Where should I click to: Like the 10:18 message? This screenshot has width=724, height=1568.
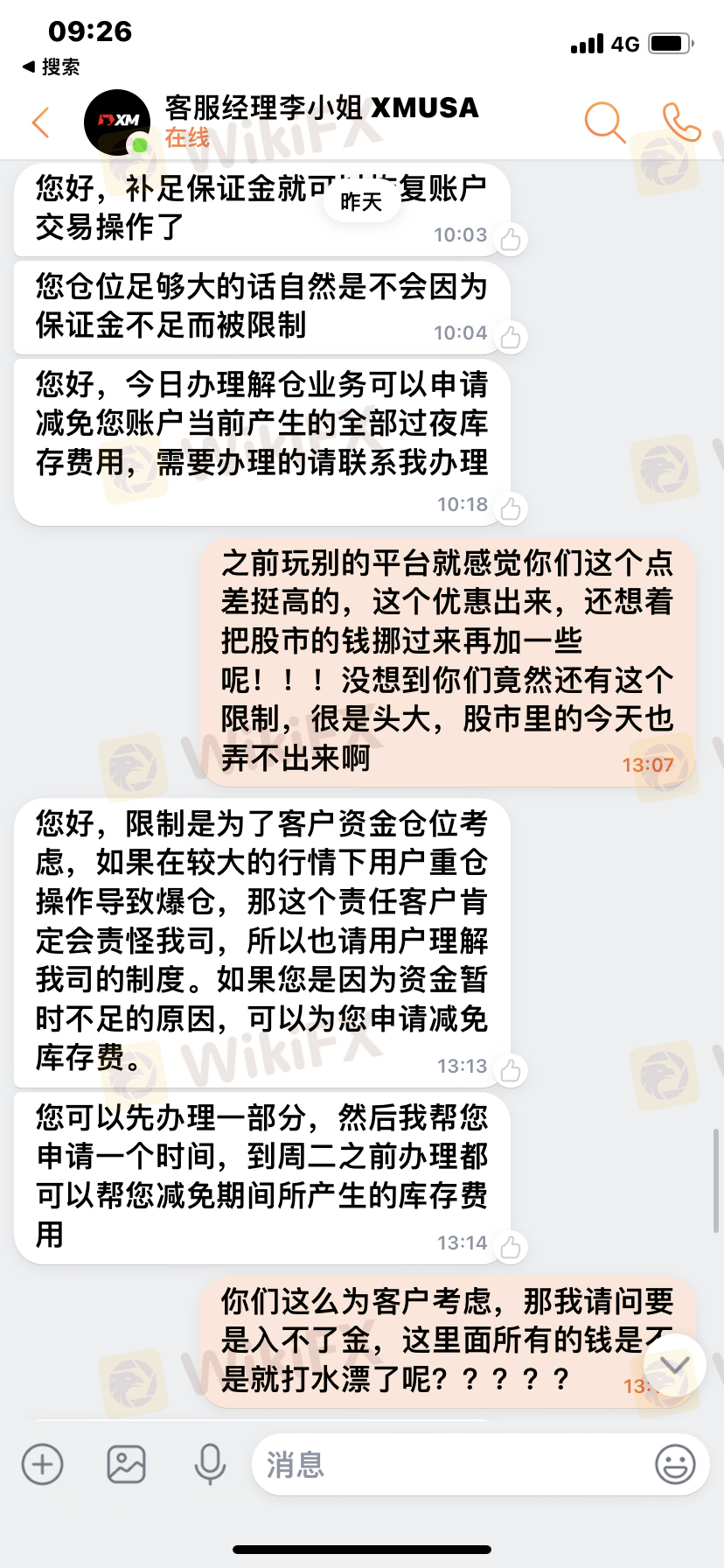[x=511, y=507]
